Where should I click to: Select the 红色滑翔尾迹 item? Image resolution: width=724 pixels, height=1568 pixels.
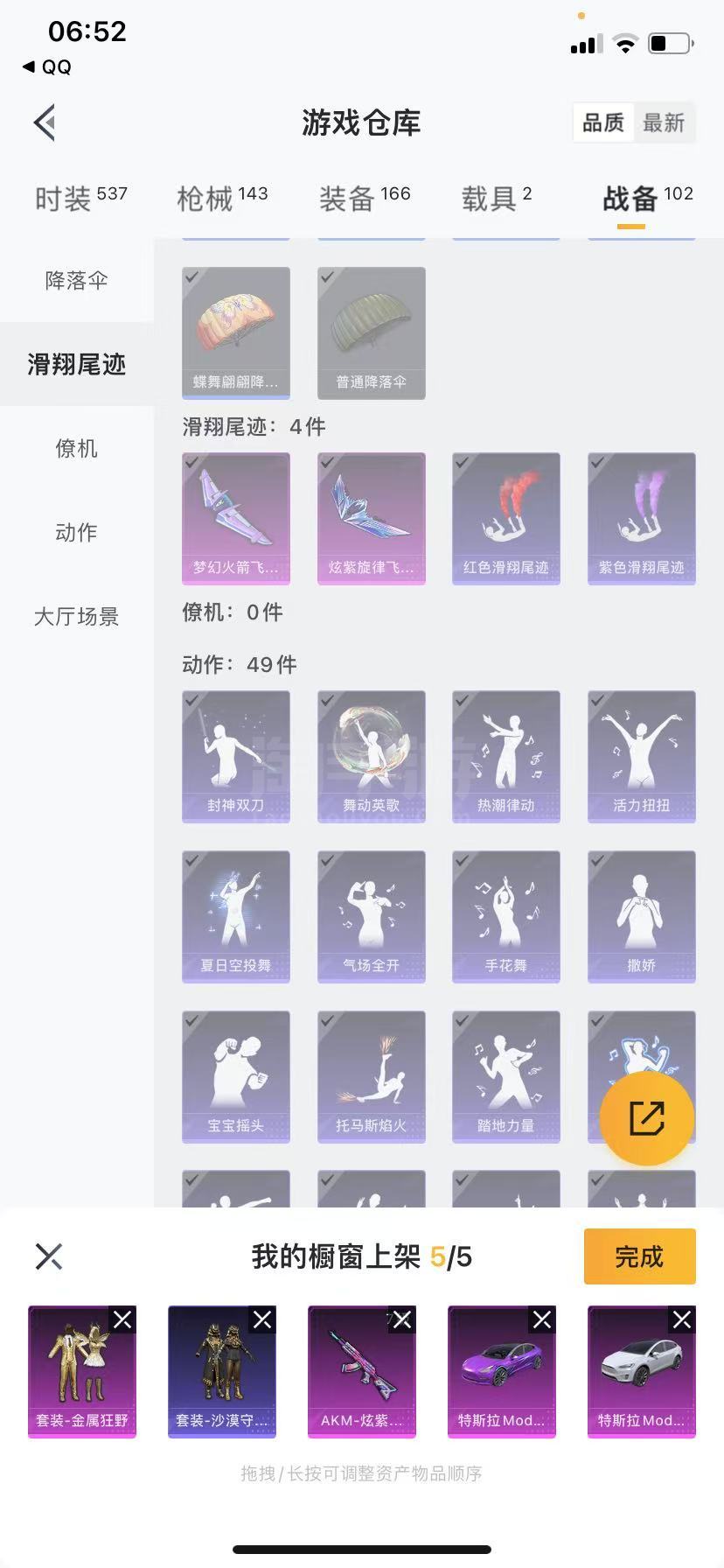(x=505, y=518)
